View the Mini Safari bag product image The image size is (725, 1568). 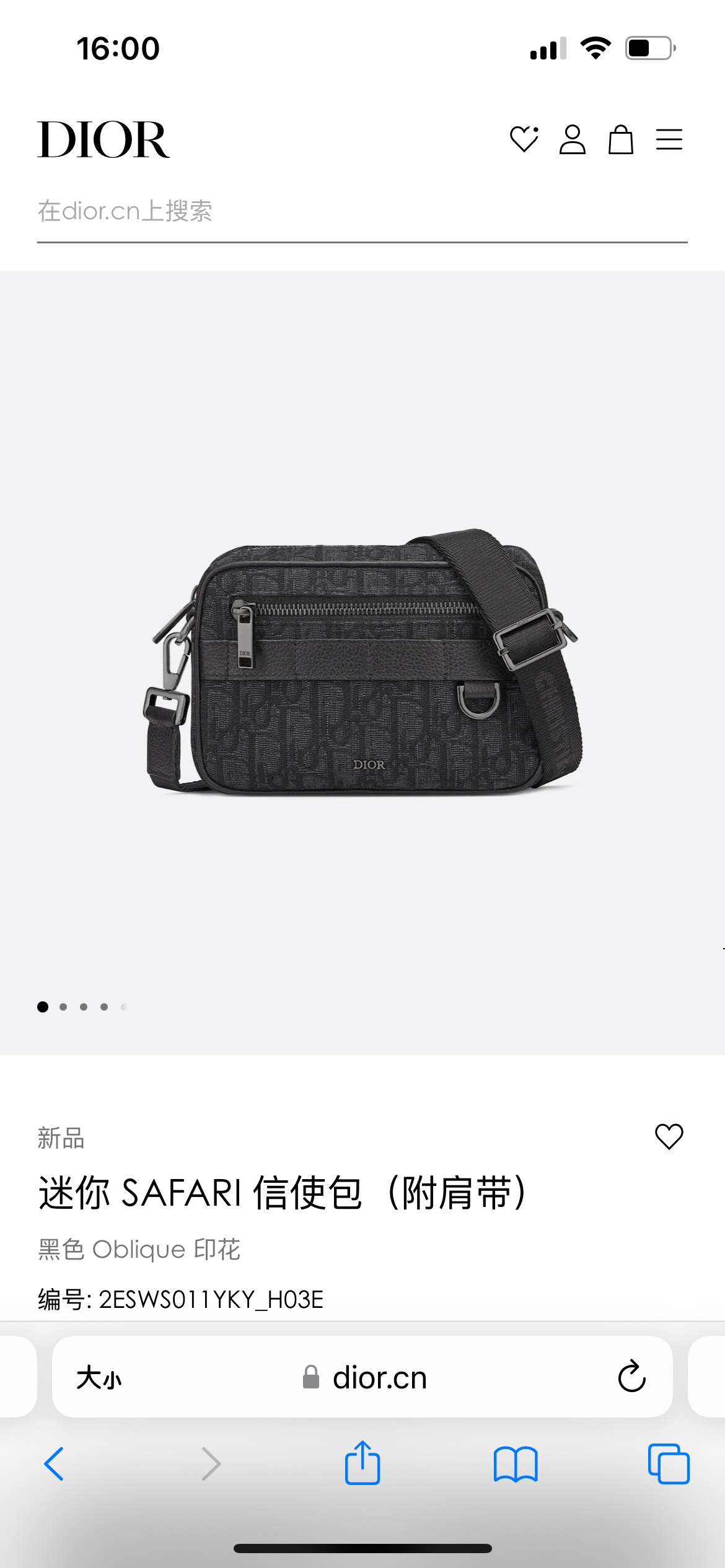(x=362, y=661)
